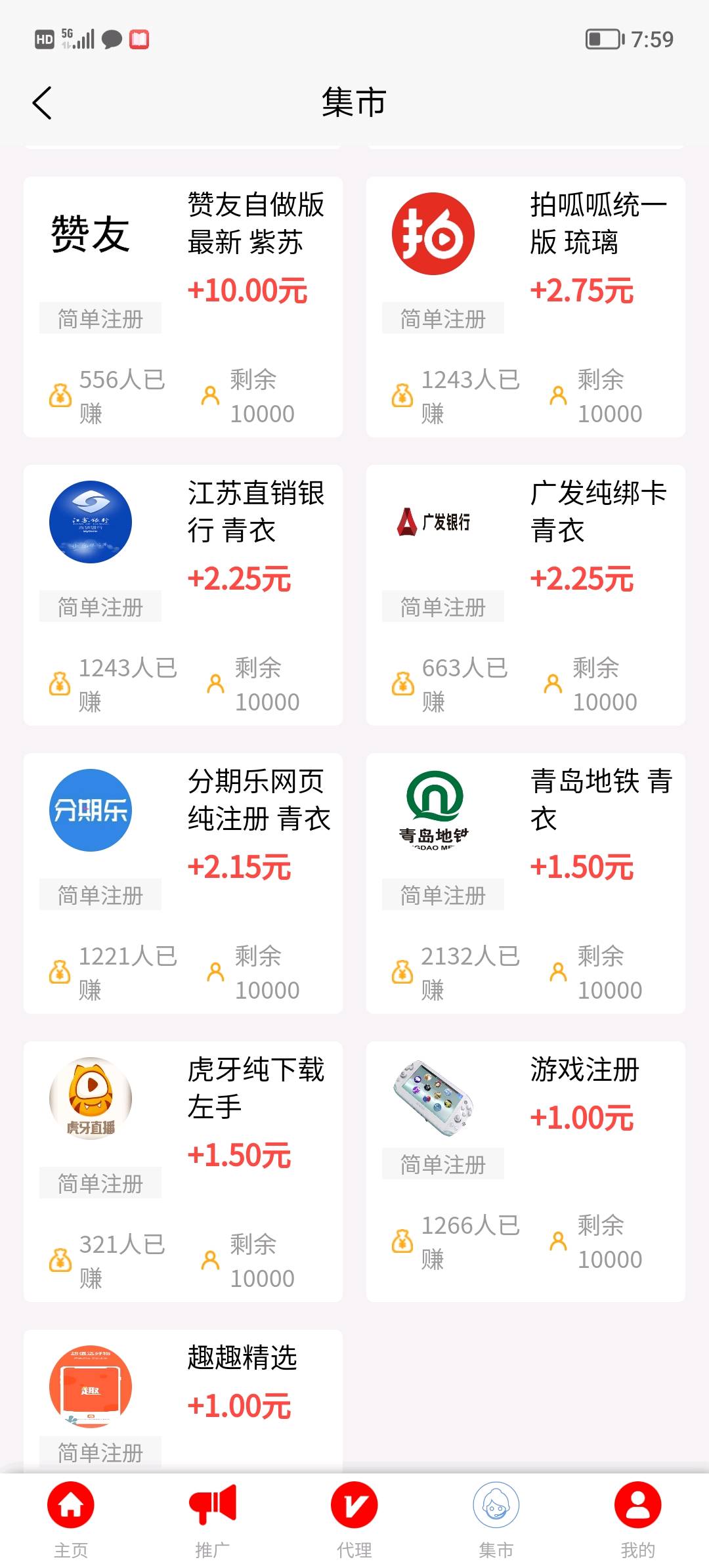Open the 游戏注册 task card

(x=525, y=1171)
